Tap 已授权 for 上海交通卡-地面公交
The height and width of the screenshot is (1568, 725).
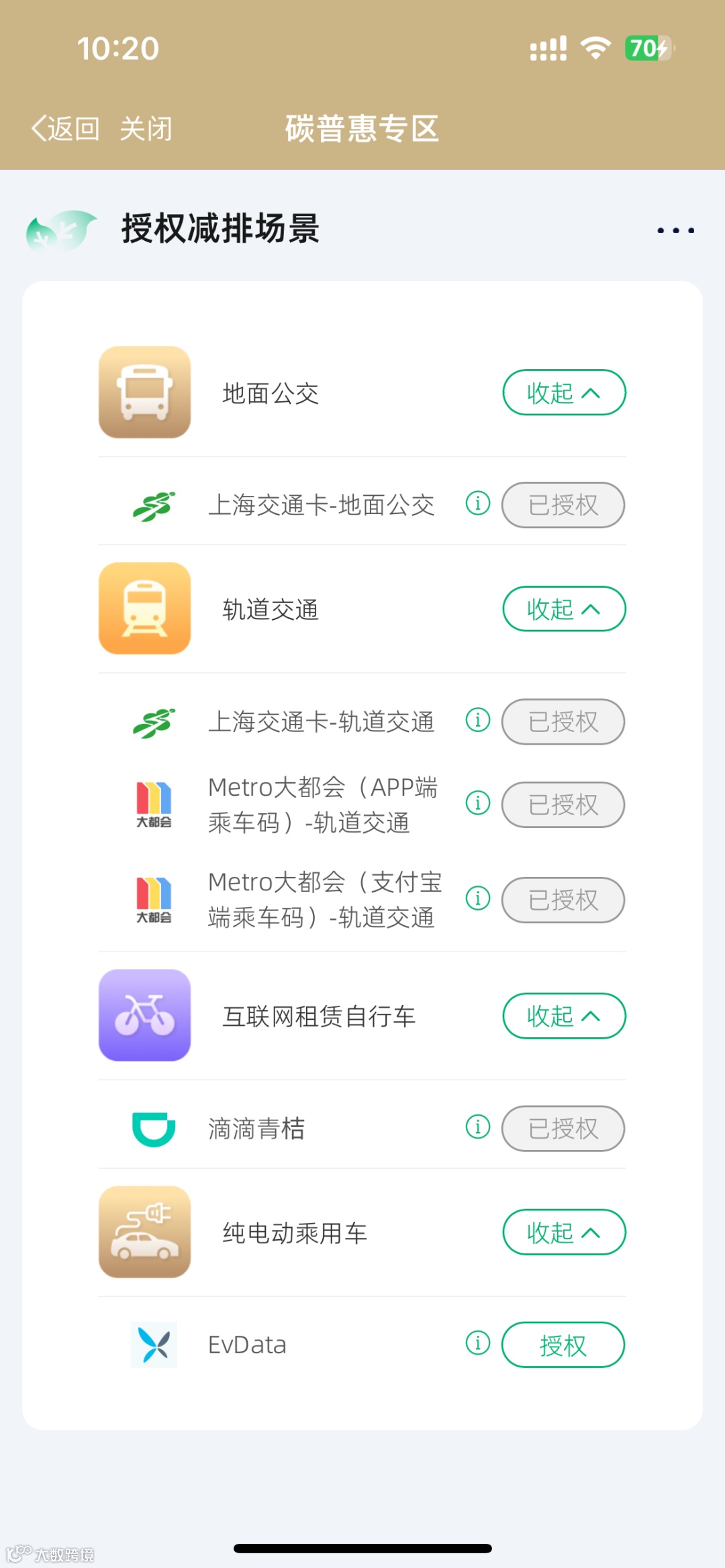pyautogui.click(x=563, y=505)
